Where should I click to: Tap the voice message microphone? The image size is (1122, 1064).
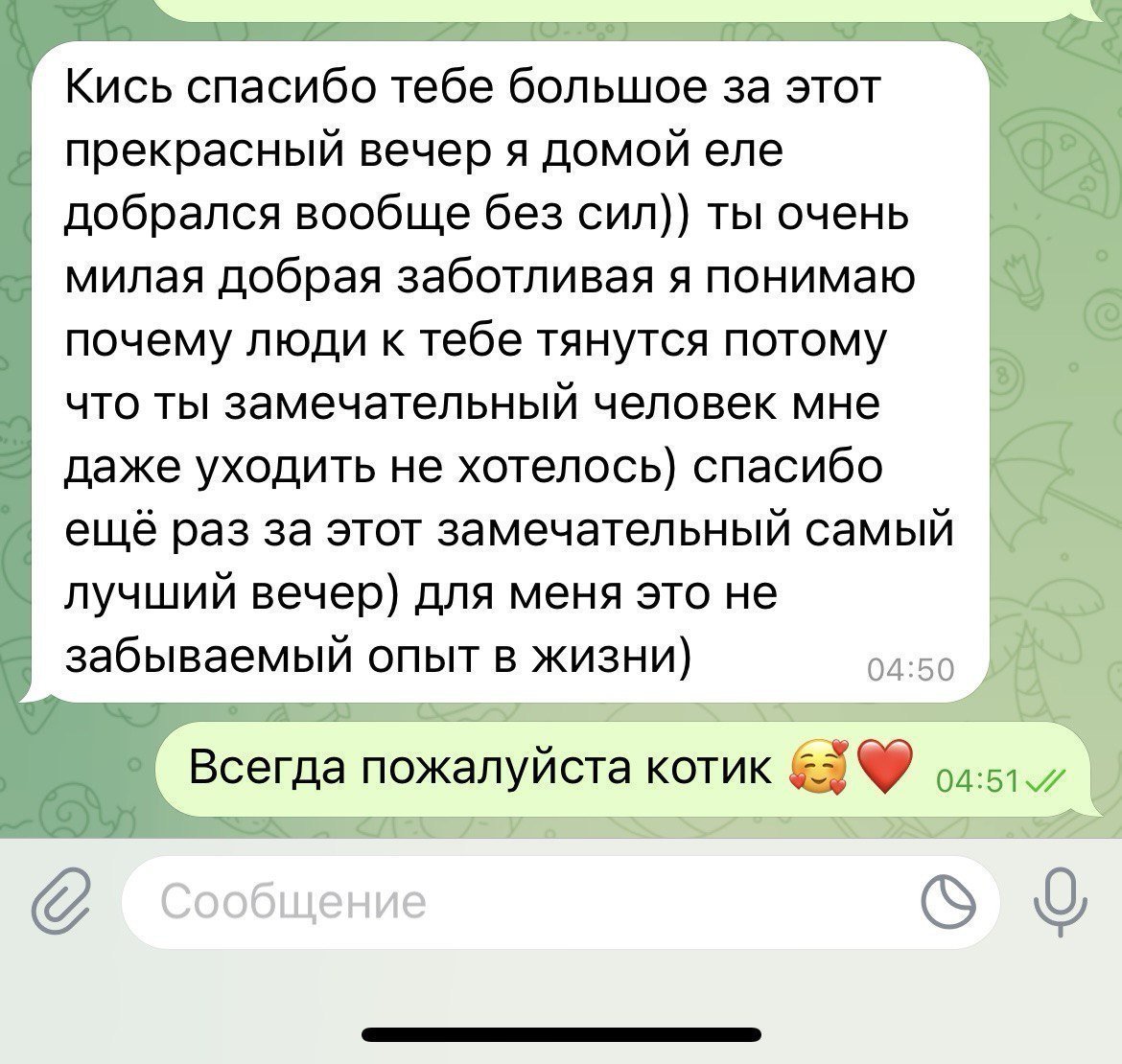tap(1061, 902)
